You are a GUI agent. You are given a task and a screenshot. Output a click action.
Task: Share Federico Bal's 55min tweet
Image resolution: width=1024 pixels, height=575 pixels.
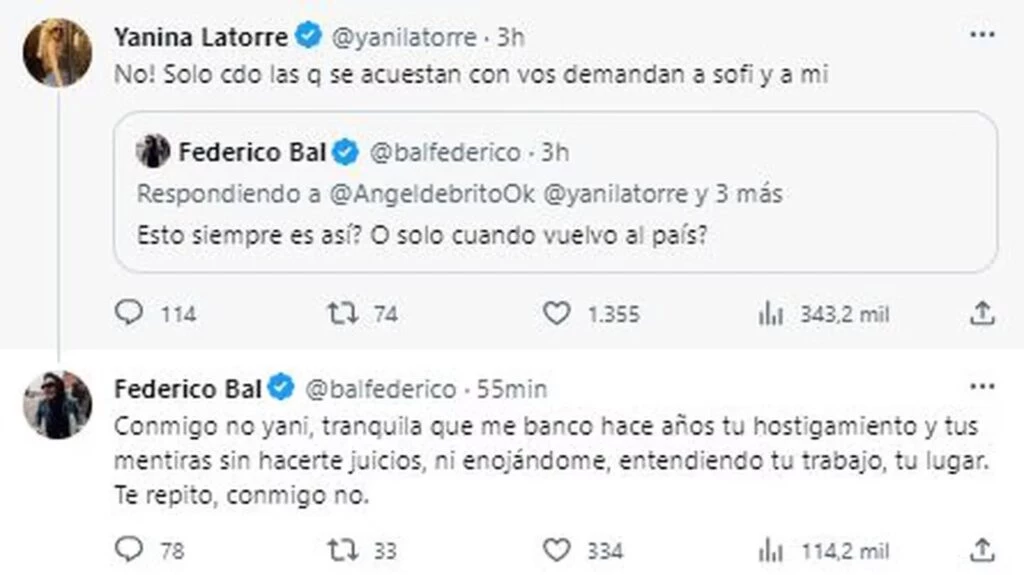pyautogui.click(x=983, y=550)
